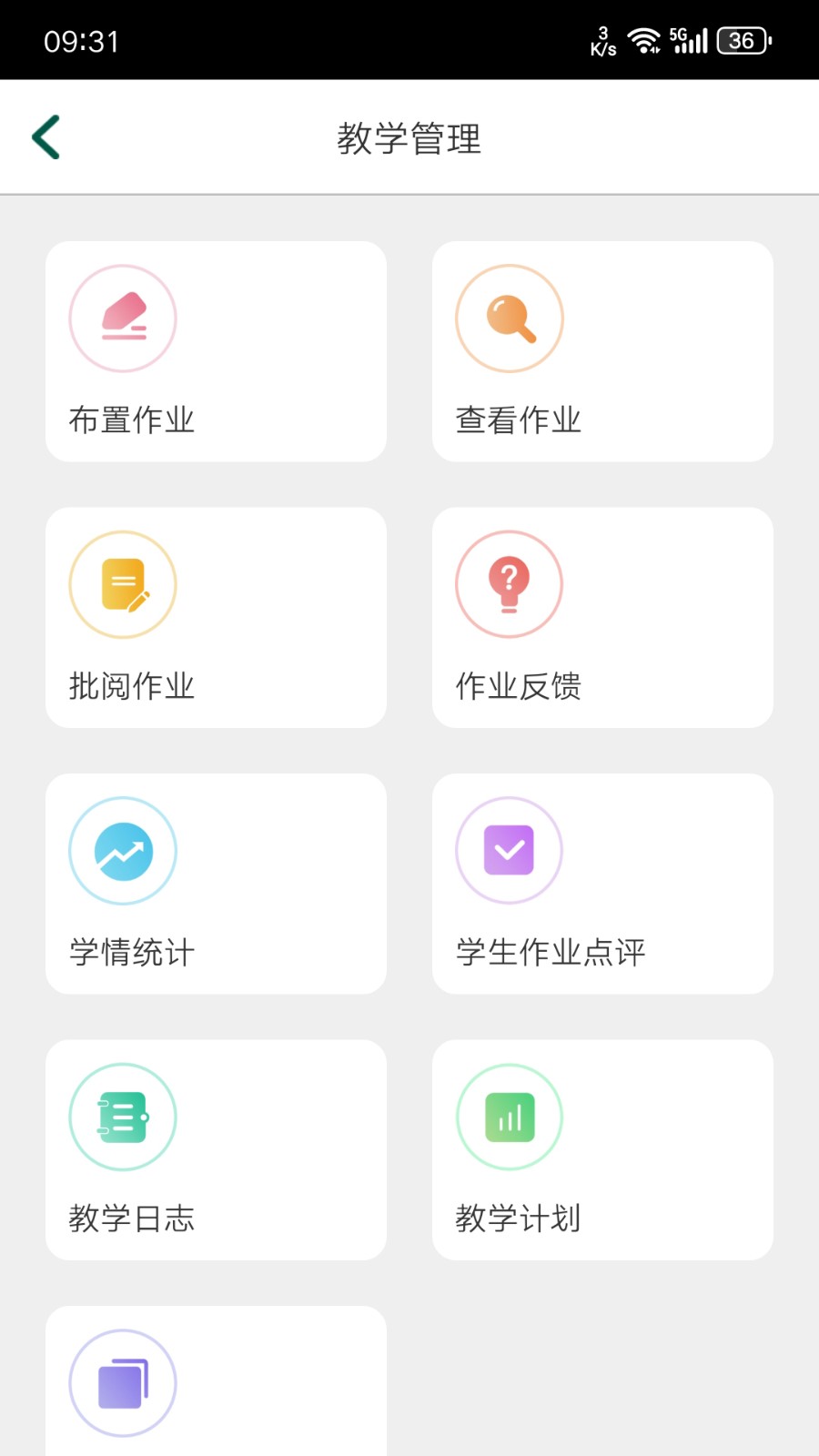Tap the 教学日志 text label
The width and height of the screenshot is (819, 1456).
point(133,1218)
